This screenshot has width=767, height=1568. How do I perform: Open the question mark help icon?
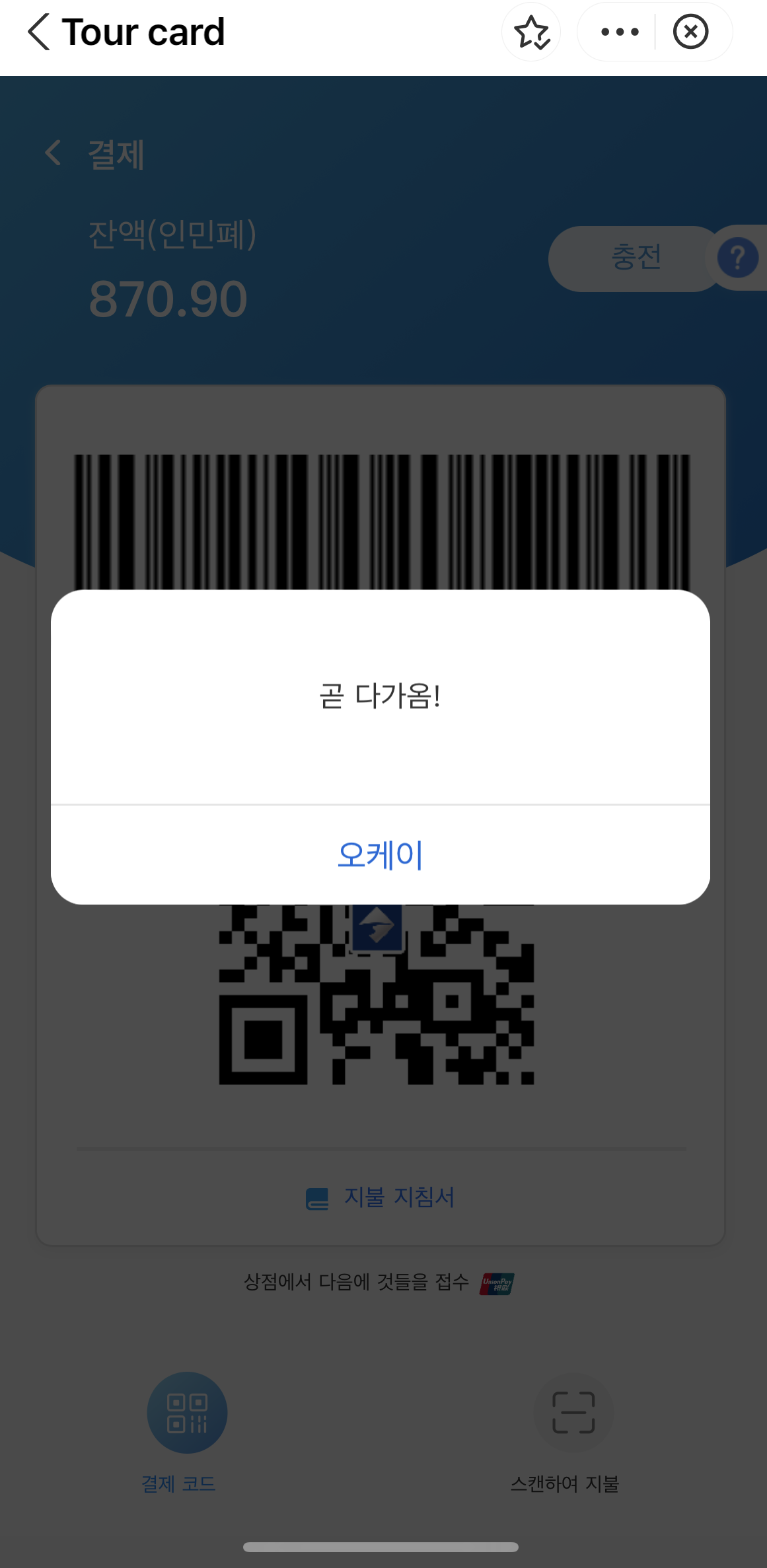coord(737,258)
